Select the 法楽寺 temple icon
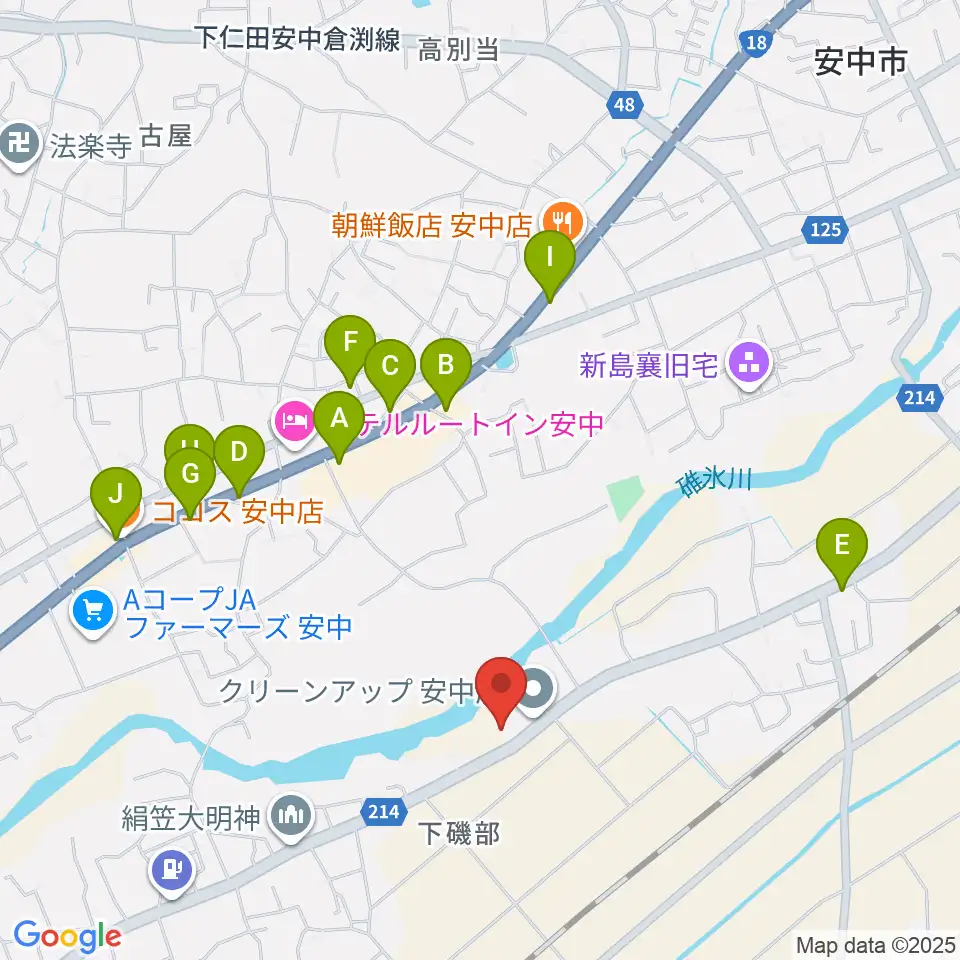960x960 pixels. 20,146
